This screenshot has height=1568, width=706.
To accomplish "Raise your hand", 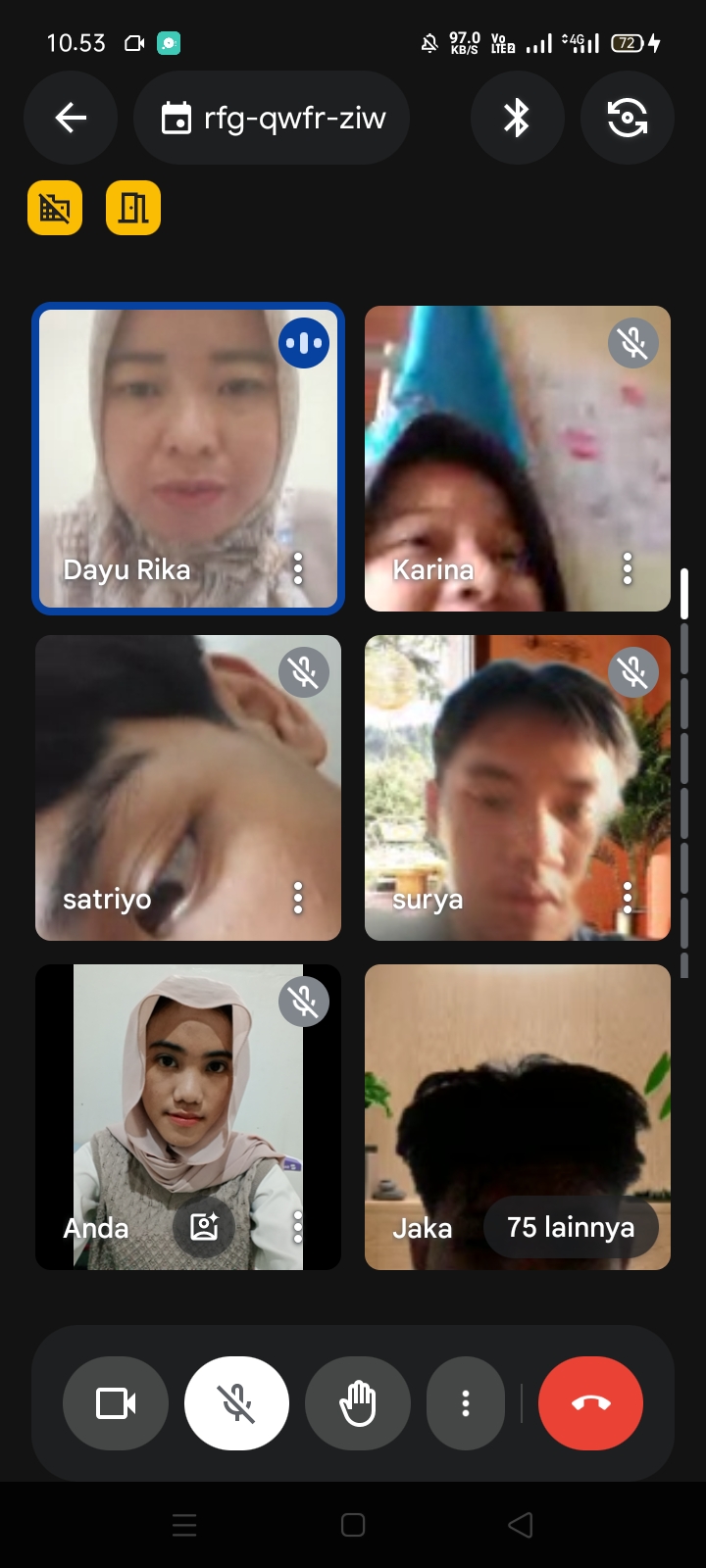I will click(358, 1403).
